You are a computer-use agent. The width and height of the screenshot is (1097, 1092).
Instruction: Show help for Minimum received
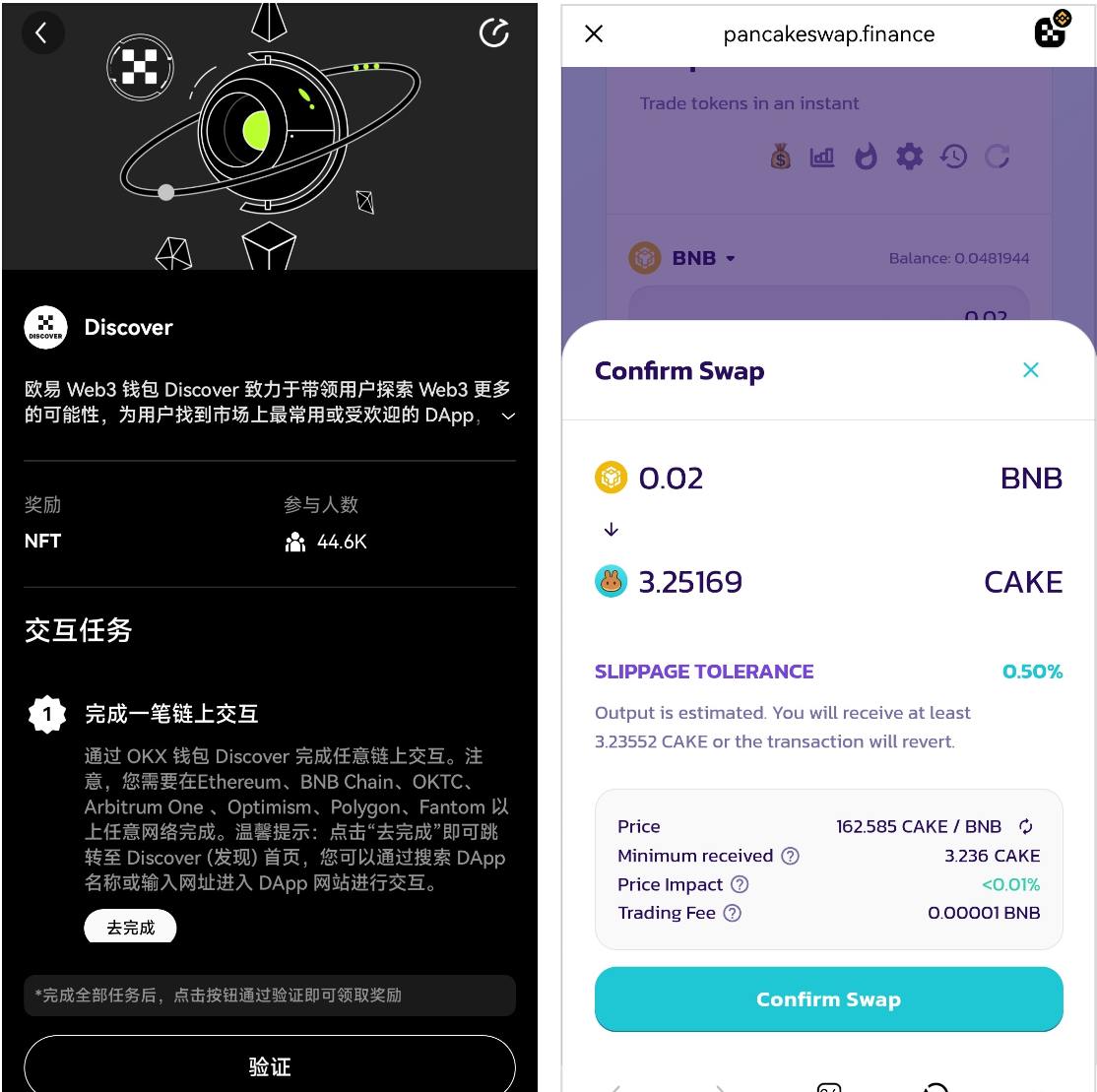[x=790, y=856]
